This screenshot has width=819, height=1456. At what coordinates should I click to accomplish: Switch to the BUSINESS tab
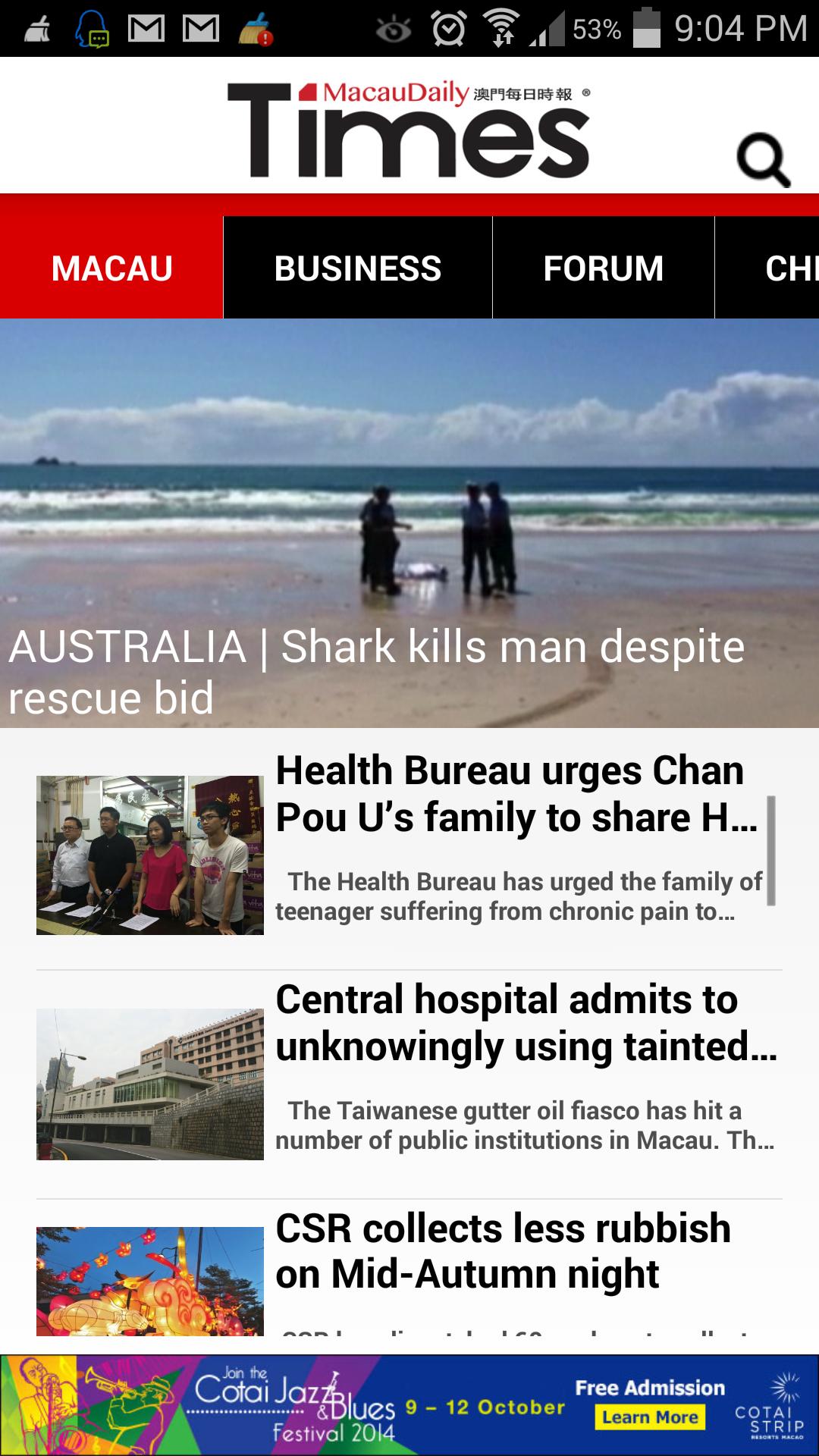pyautogui.click(x=357, y=268)
